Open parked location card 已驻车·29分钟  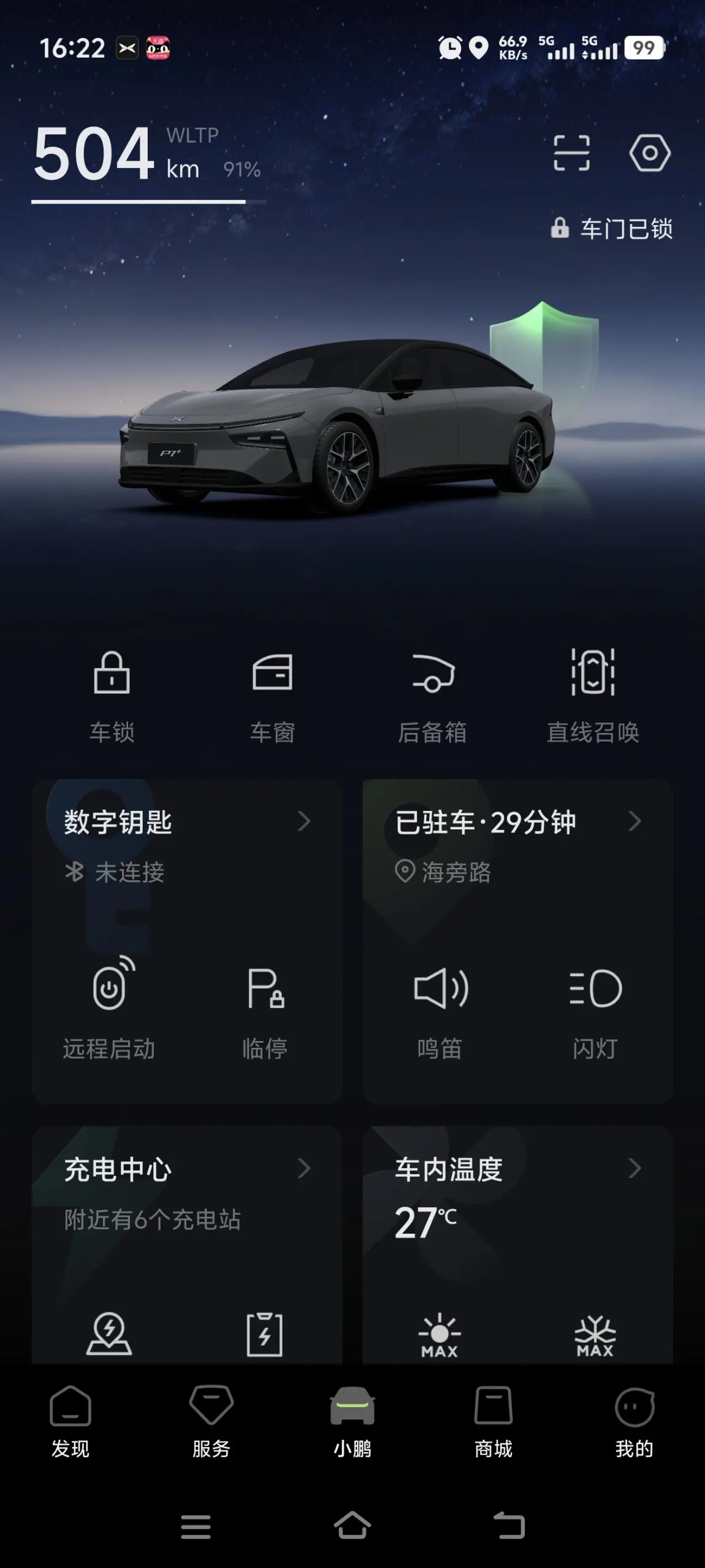coord(517,822)
